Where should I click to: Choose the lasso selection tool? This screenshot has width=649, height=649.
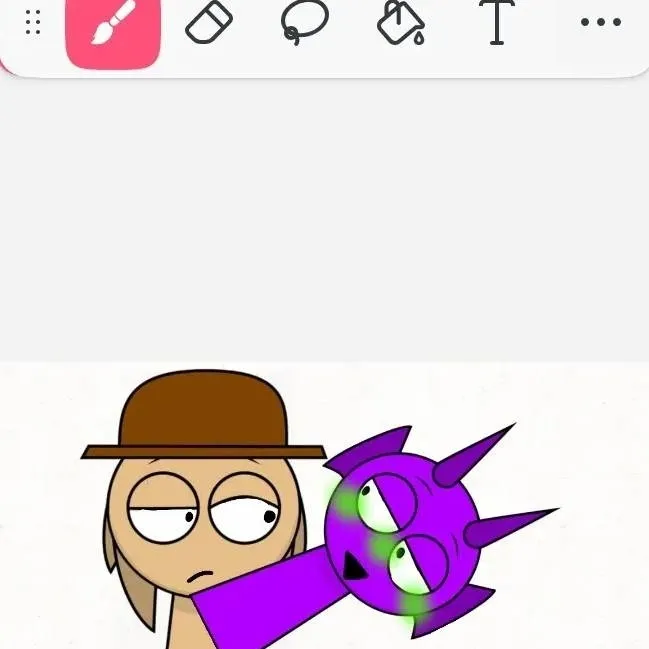click(304, 23)
